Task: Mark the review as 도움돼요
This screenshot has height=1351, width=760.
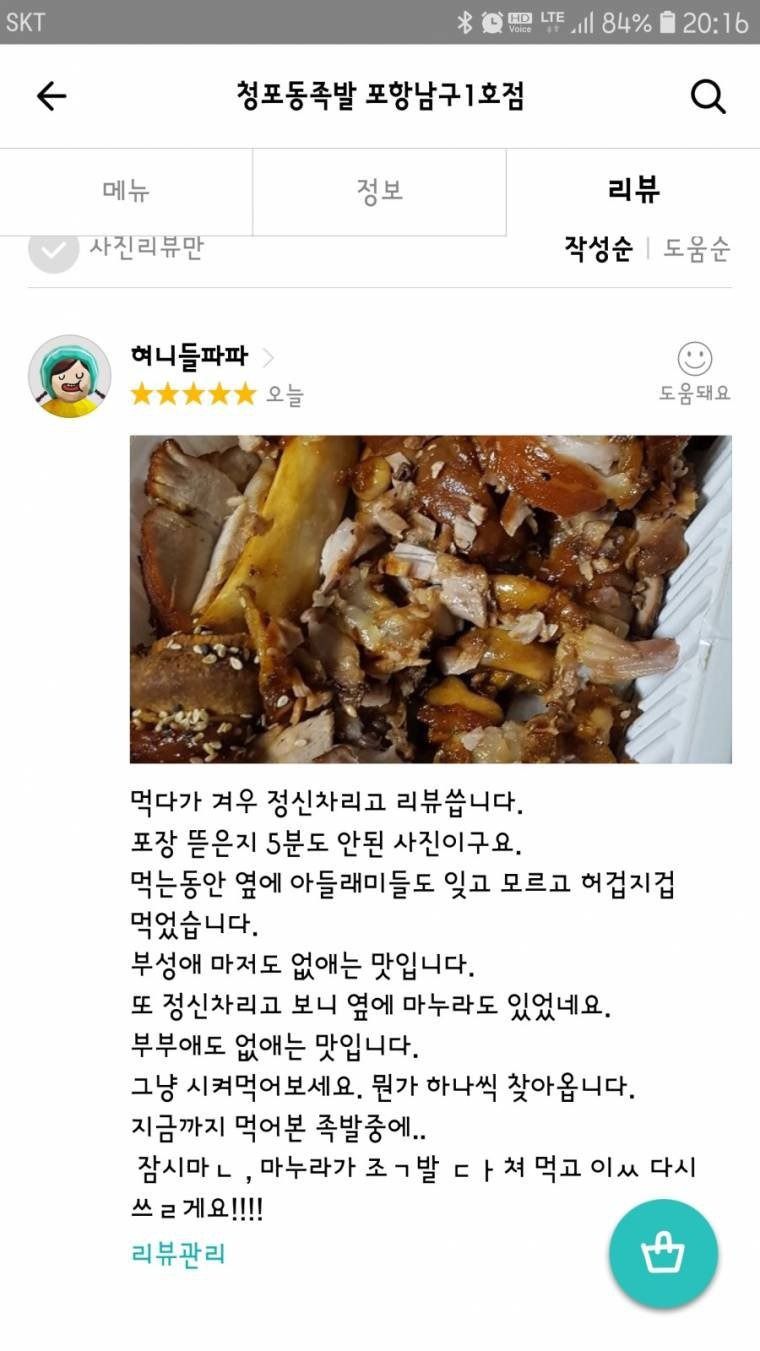Action: pos(694,370)
